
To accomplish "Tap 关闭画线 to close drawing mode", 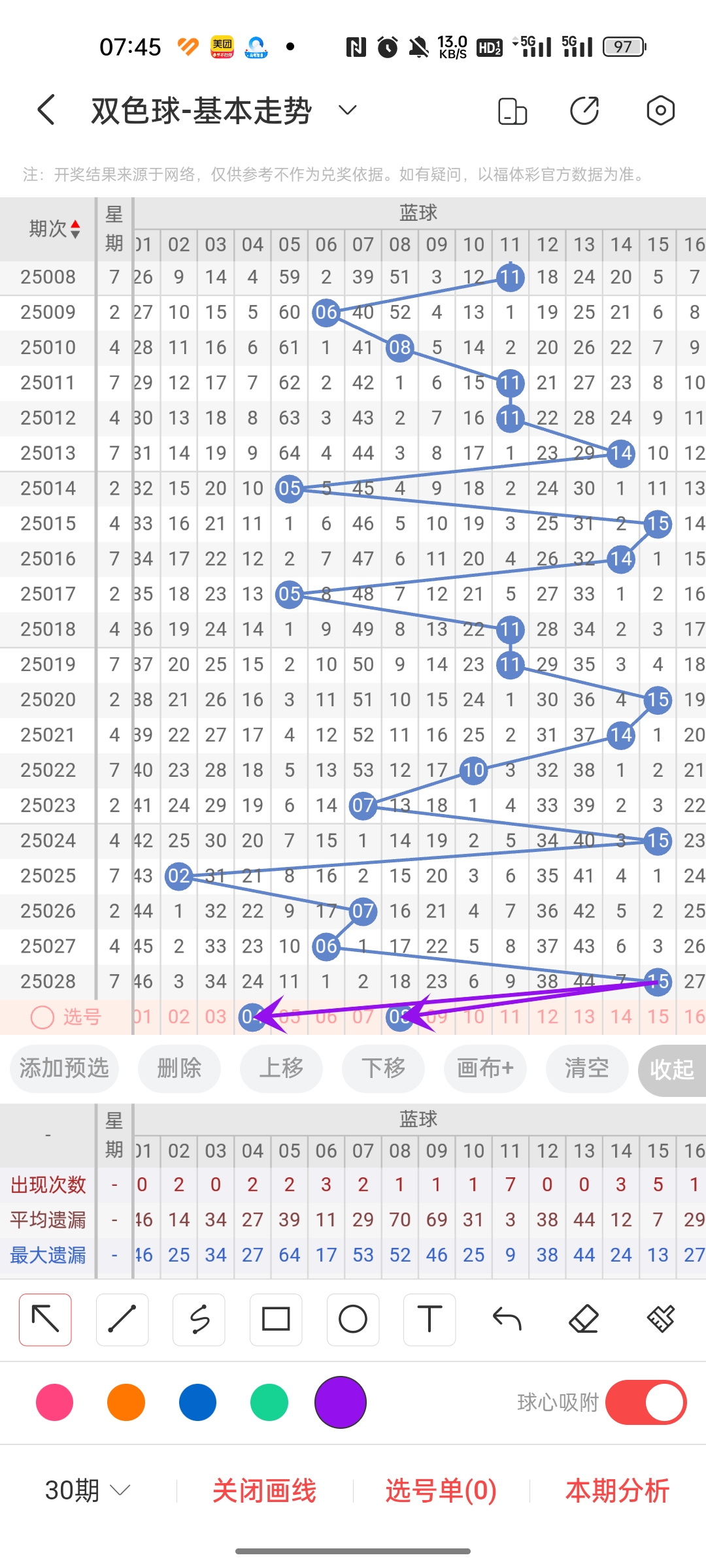I will tap(264, 1492).
